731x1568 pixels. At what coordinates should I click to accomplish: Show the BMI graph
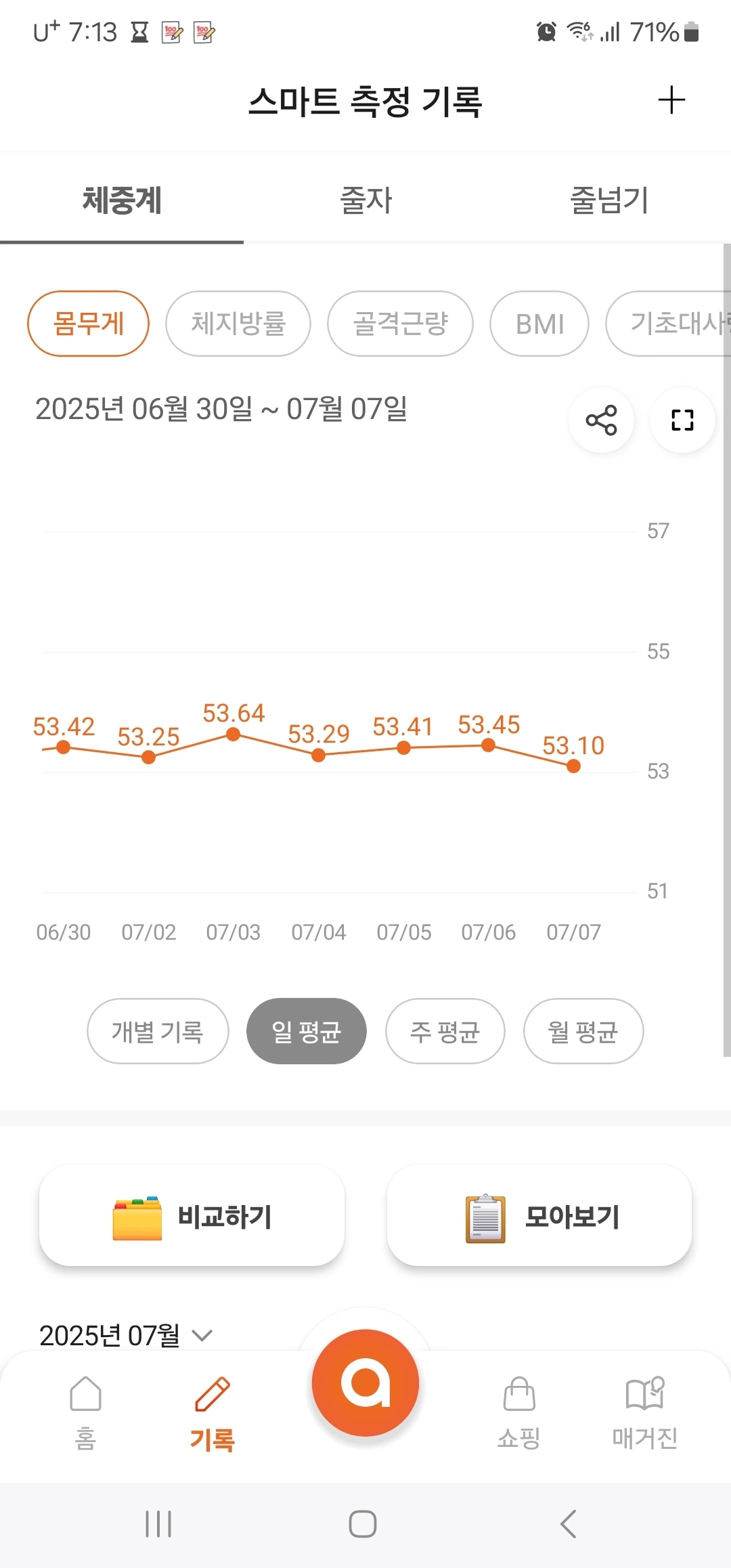click(x=539, y=324)
